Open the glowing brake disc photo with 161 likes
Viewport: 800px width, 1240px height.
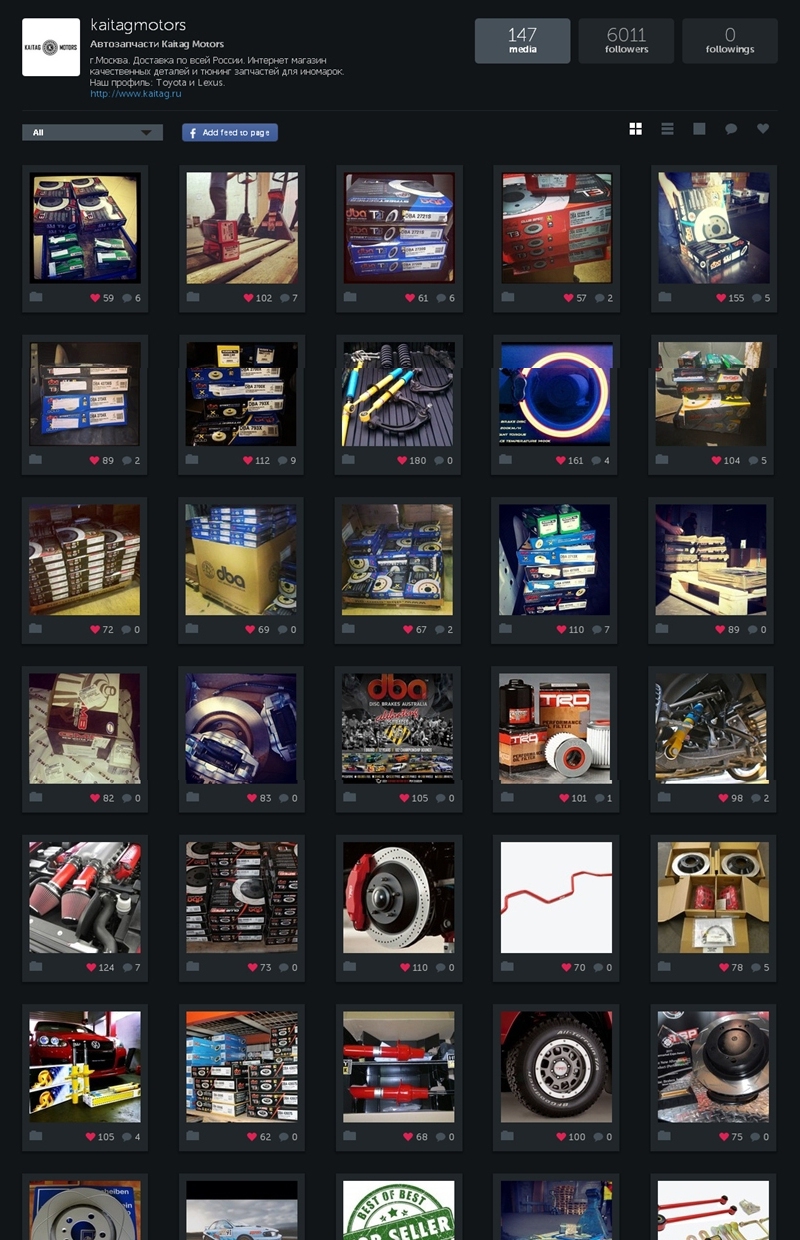(555, 394)
